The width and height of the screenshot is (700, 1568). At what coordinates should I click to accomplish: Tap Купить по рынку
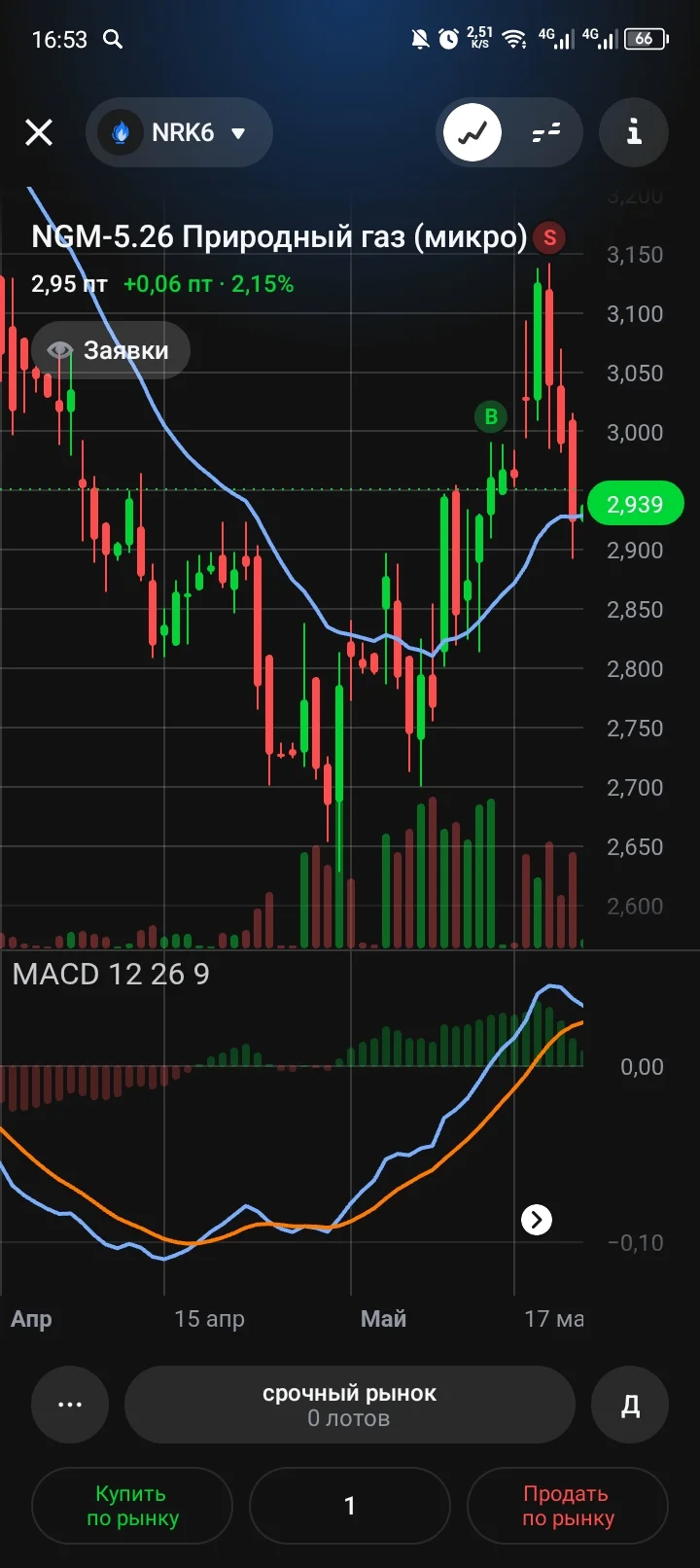point(132,1506)
